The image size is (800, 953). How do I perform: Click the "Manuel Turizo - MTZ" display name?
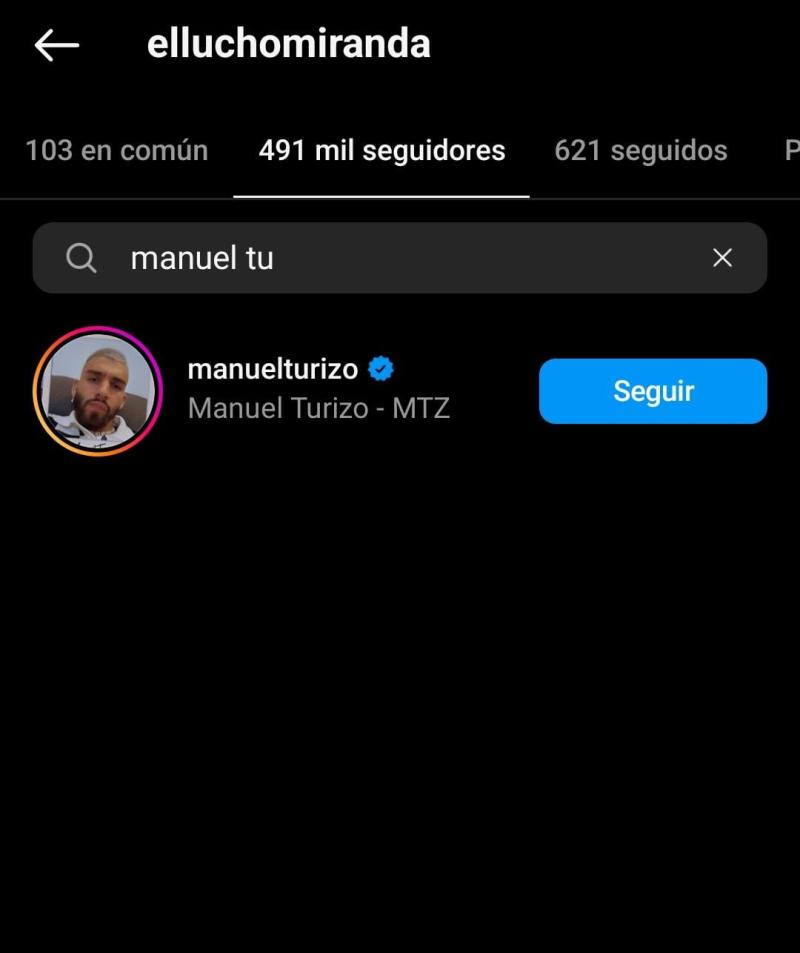318,407
